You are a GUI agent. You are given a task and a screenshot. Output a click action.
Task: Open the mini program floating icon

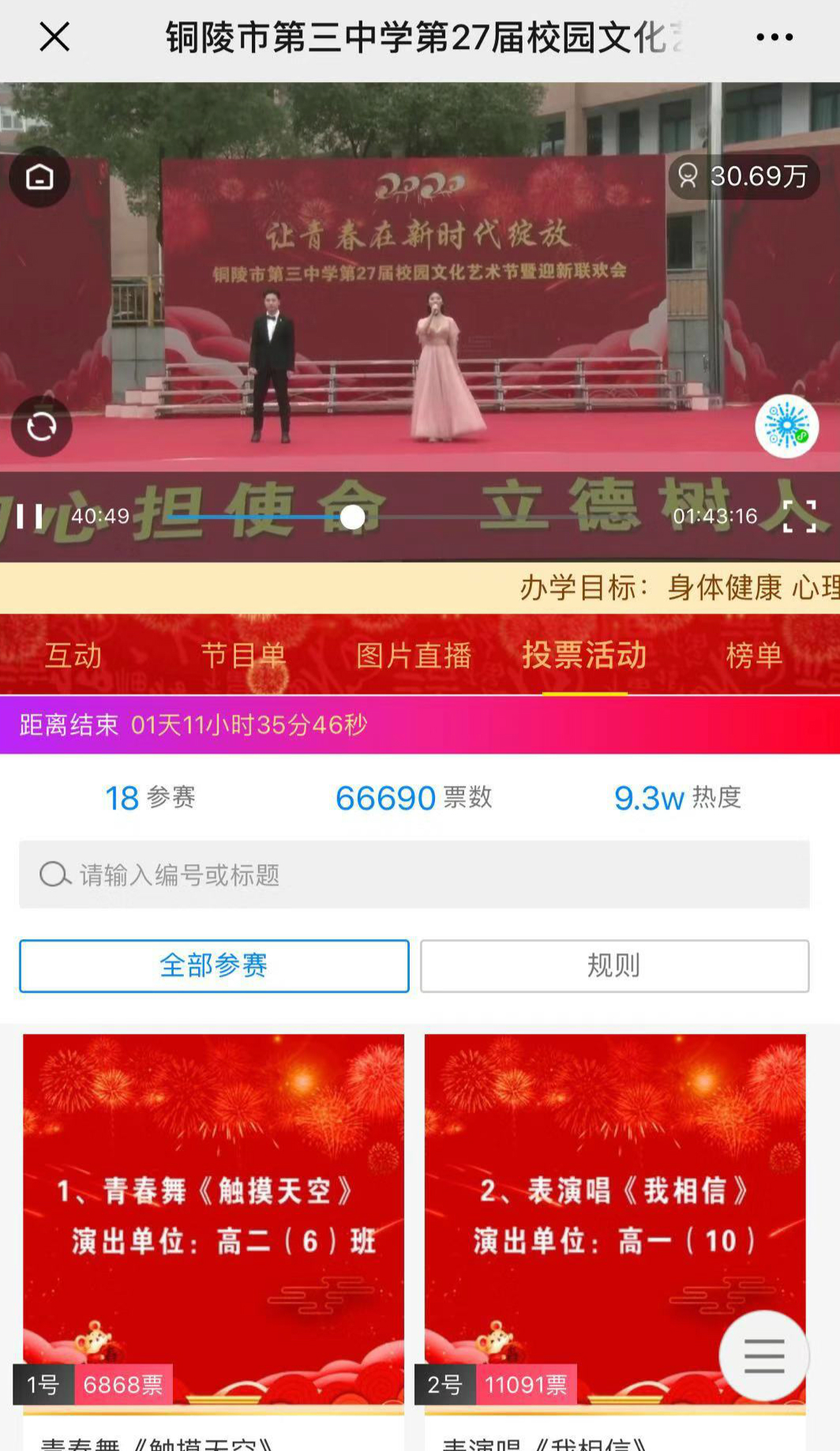pos(786,427)
